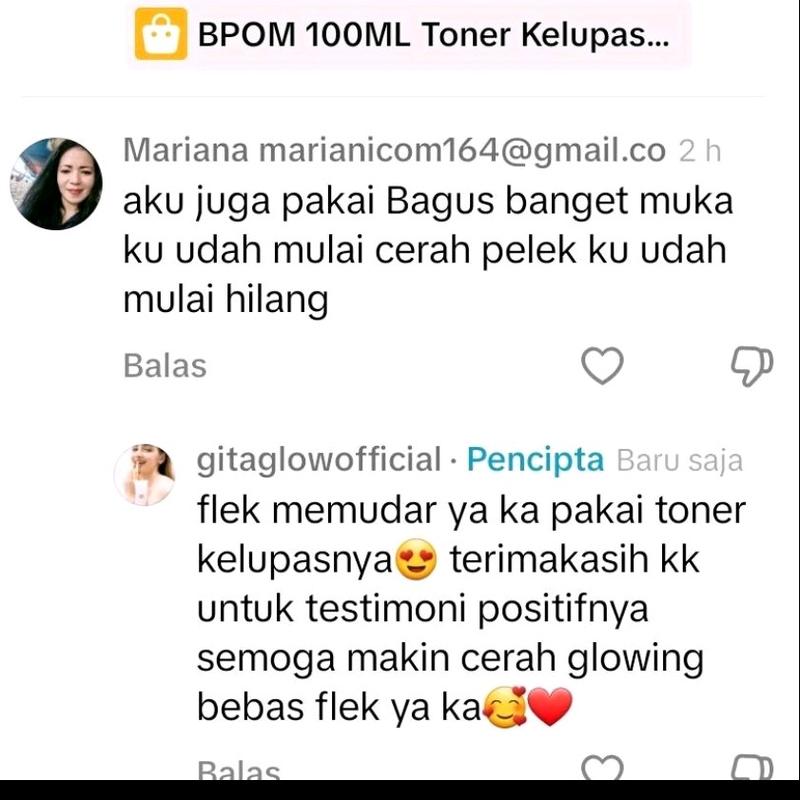Reply to Mariana's comment with Balas
This screenshot has width=800, height=800.
165,366
